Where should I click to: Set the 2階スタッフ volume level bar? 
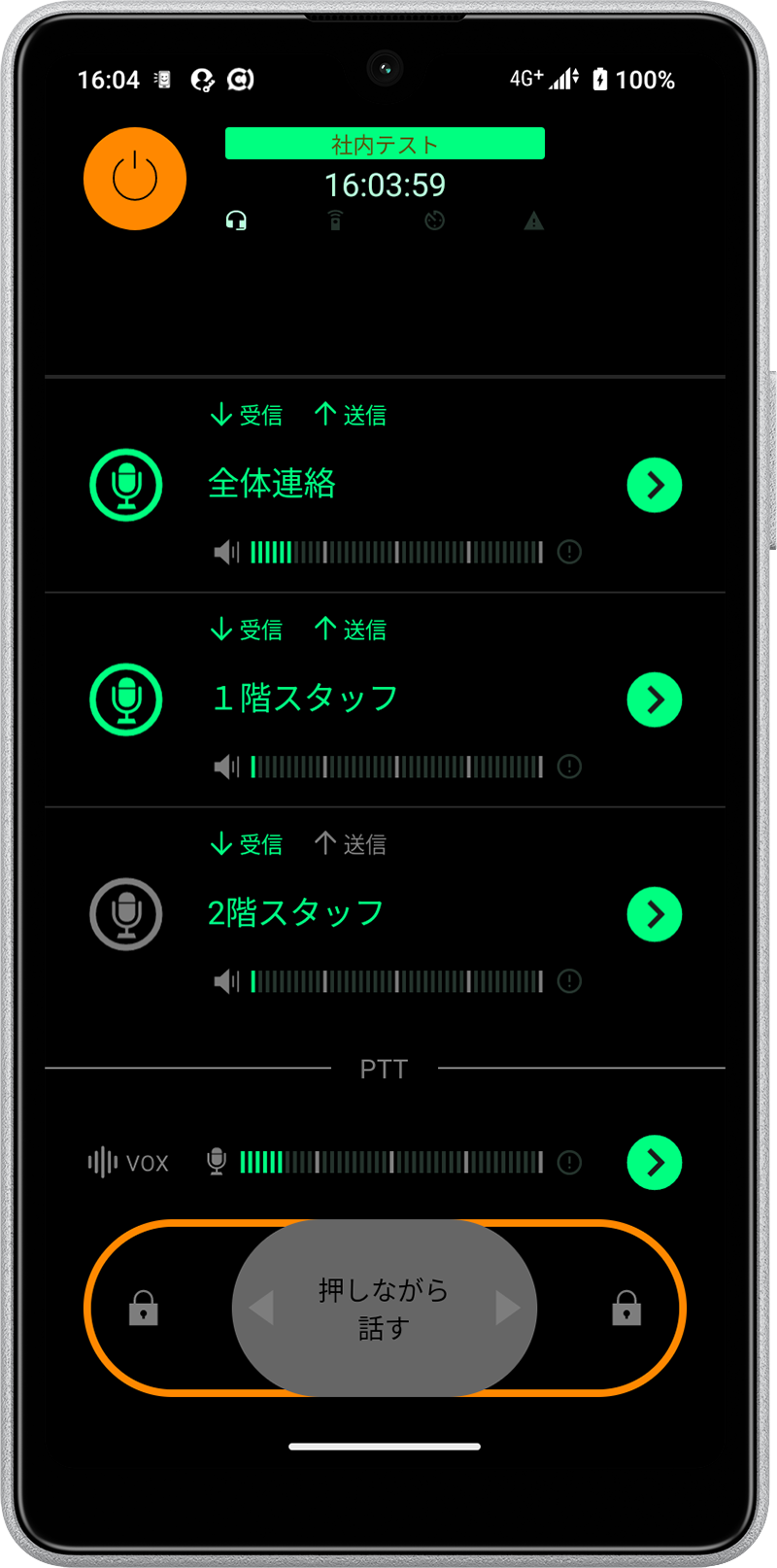click(x=396, y=981)
